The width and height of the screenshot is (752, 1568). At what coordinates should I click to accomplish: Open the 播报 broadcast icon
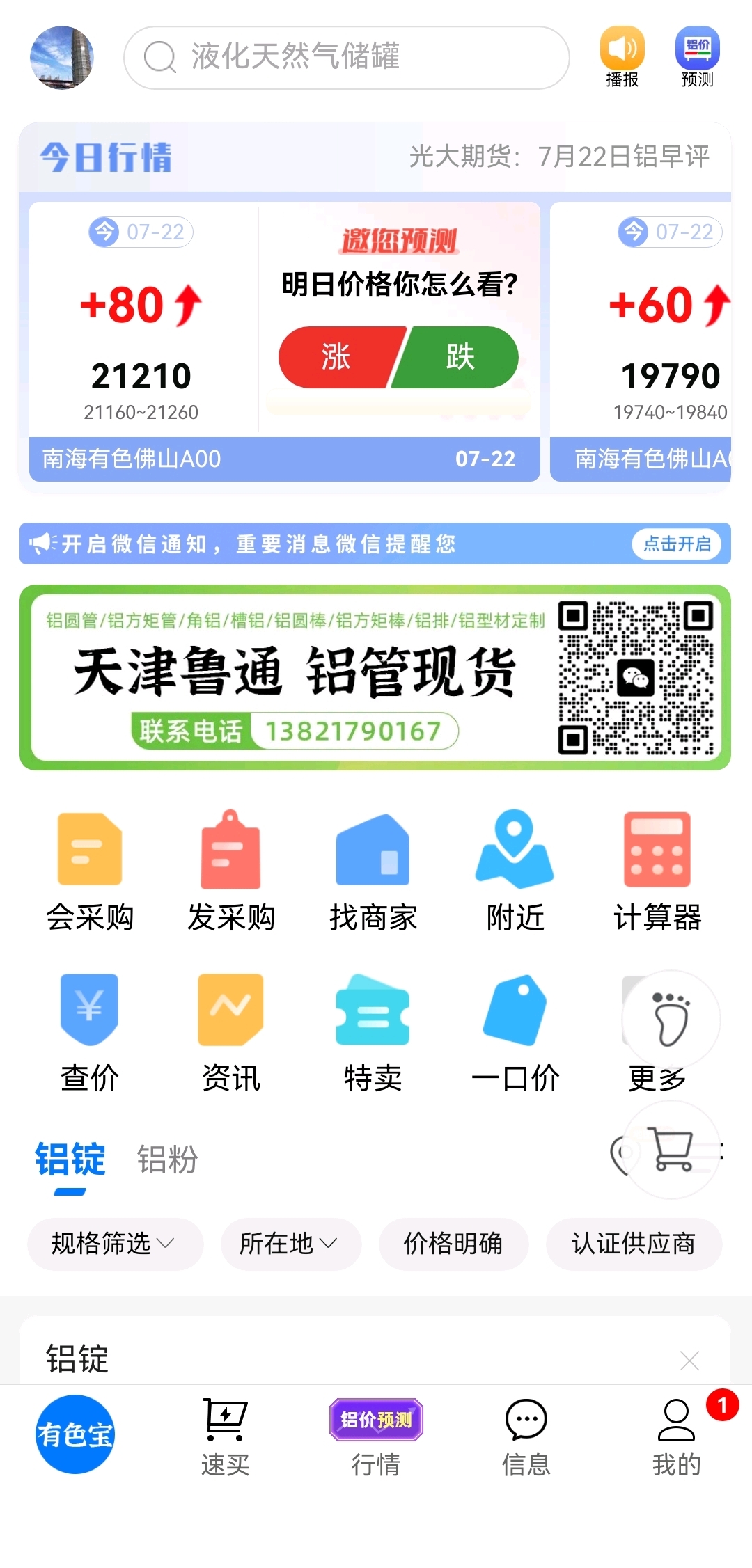[x=622, y=57]
